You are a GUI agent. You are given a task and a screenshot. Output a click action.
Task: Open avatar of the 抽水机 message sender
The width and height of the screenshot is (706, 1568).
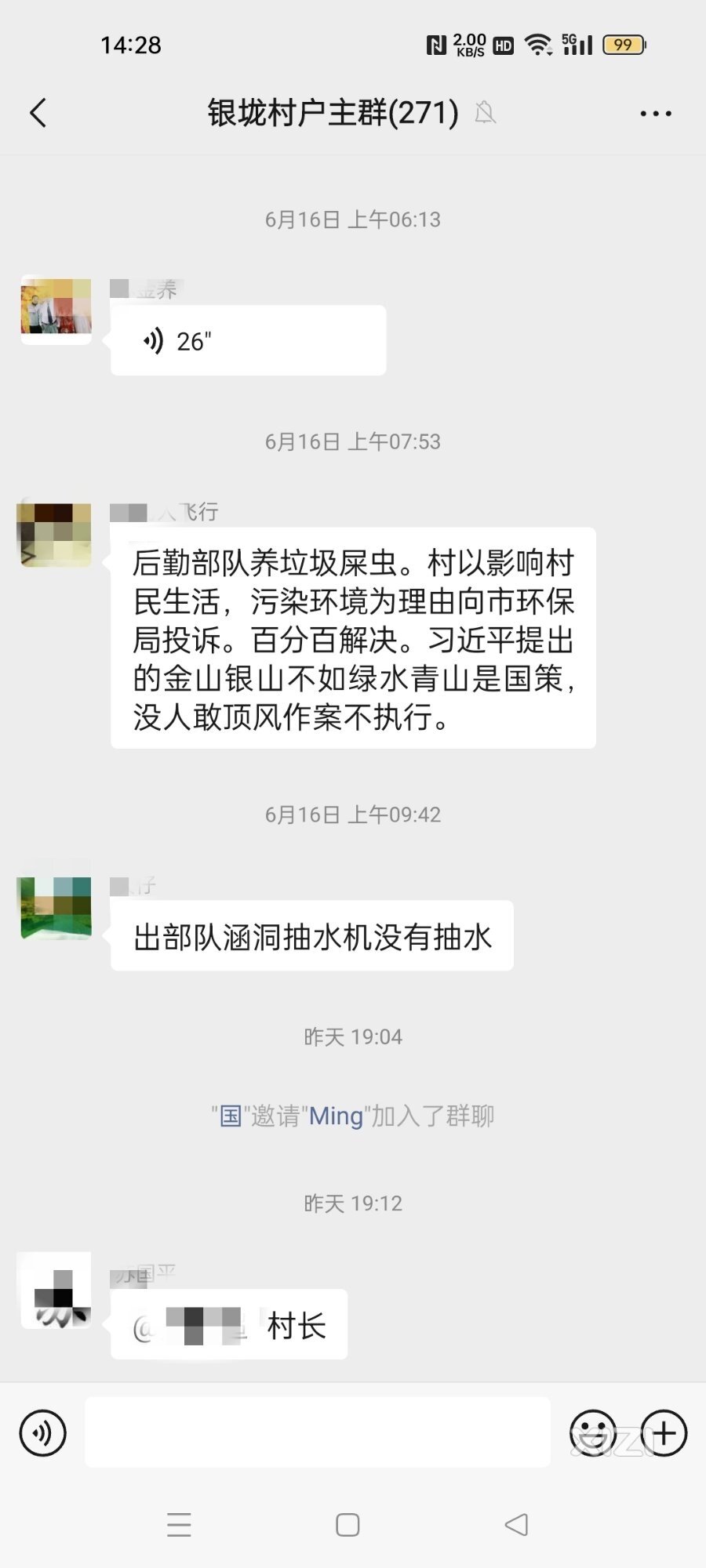[x=56, y=908]
